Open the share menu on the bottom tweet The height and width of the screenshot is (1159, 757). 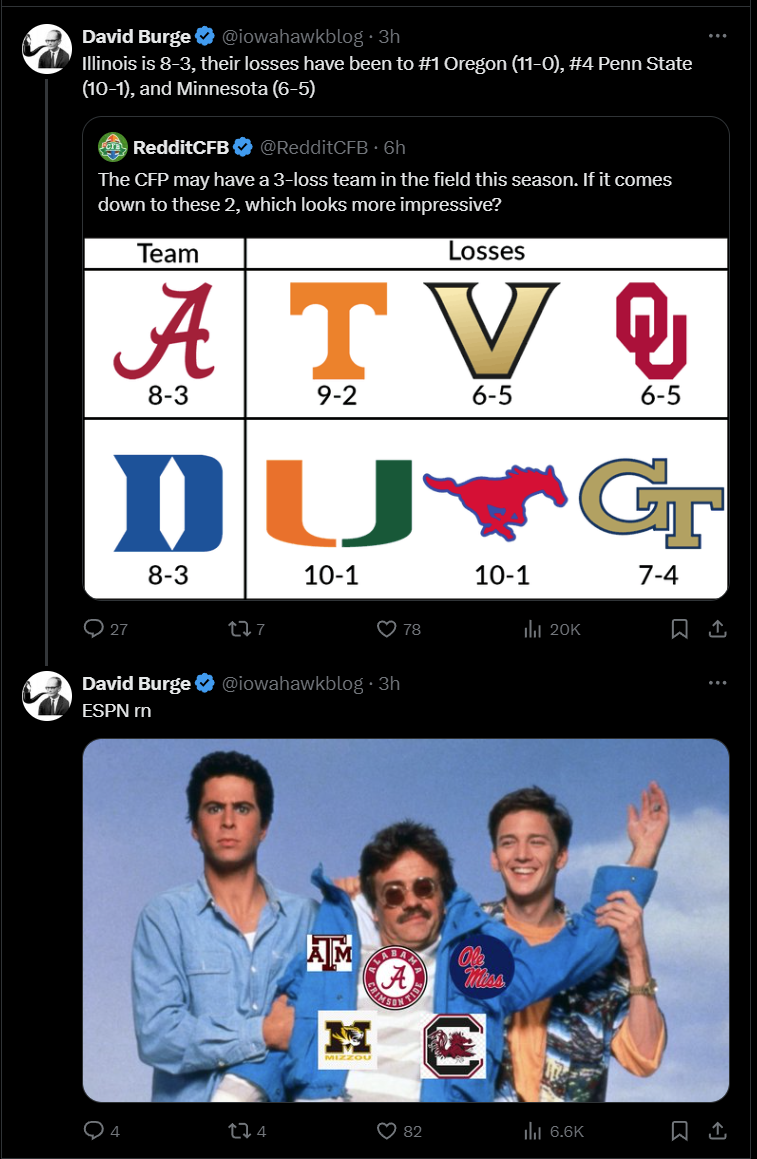718,1131
